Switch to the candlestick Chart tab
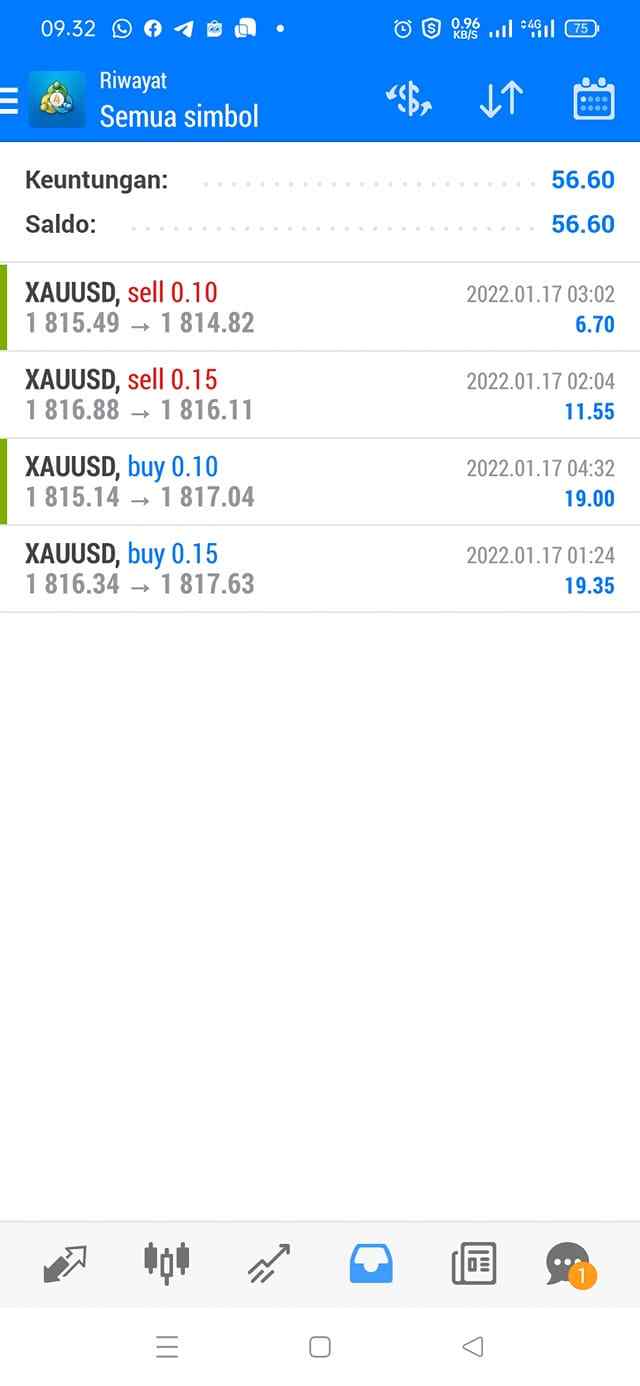 click(167, 1263)
